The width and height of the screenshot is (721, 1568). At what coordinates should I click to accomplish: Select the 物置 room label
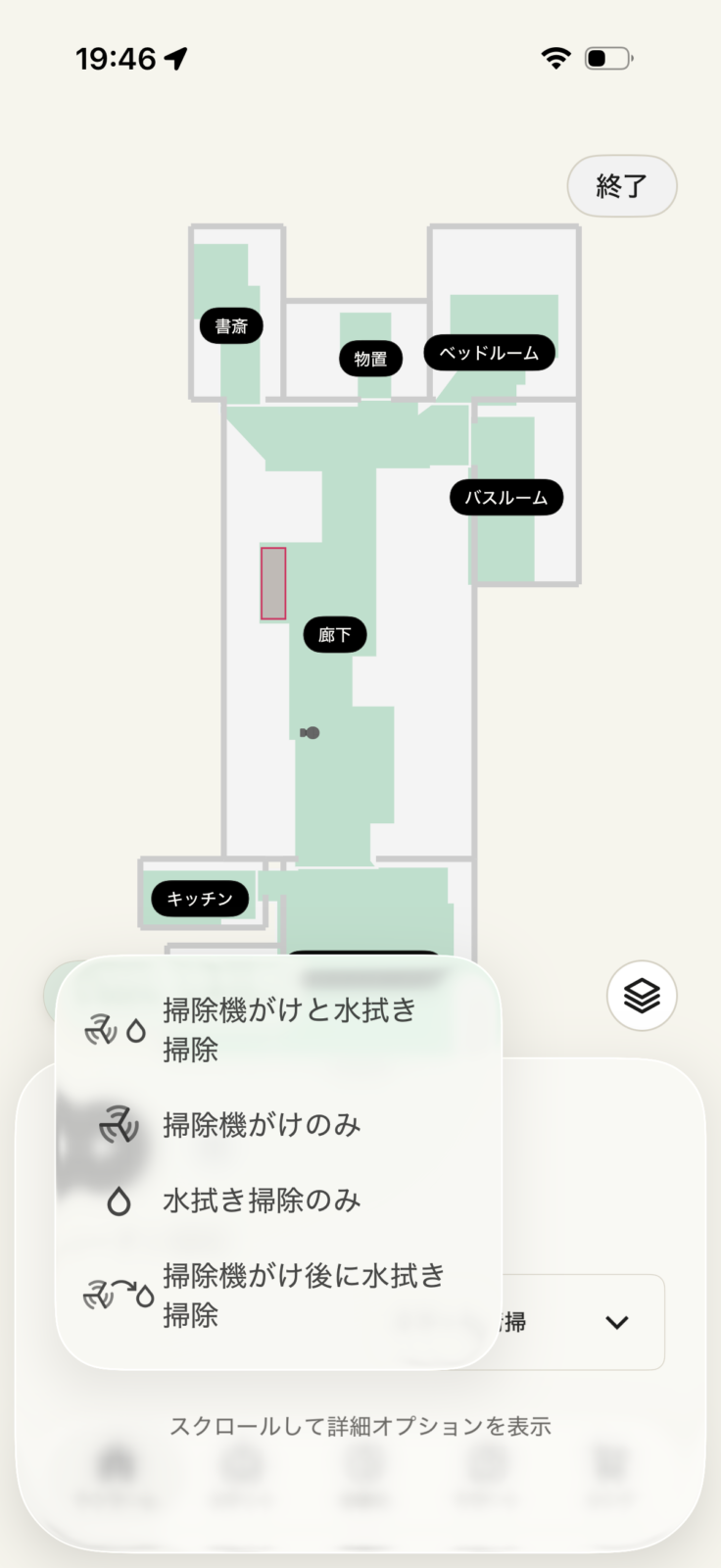pos(370,359)
